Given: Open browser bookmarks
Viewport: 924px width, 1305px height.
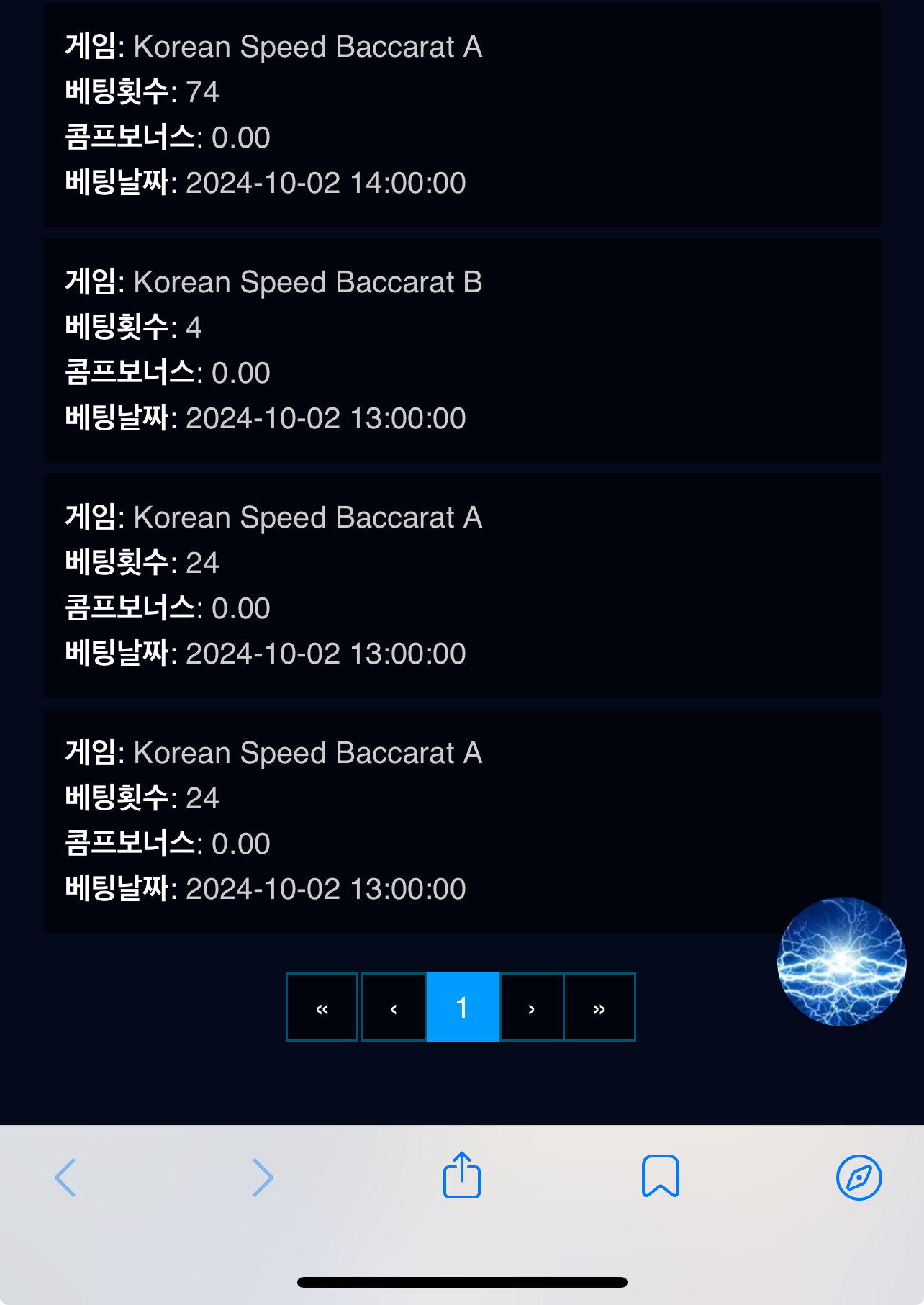Looking at the screenshot, I should (x=661, y=1176).
